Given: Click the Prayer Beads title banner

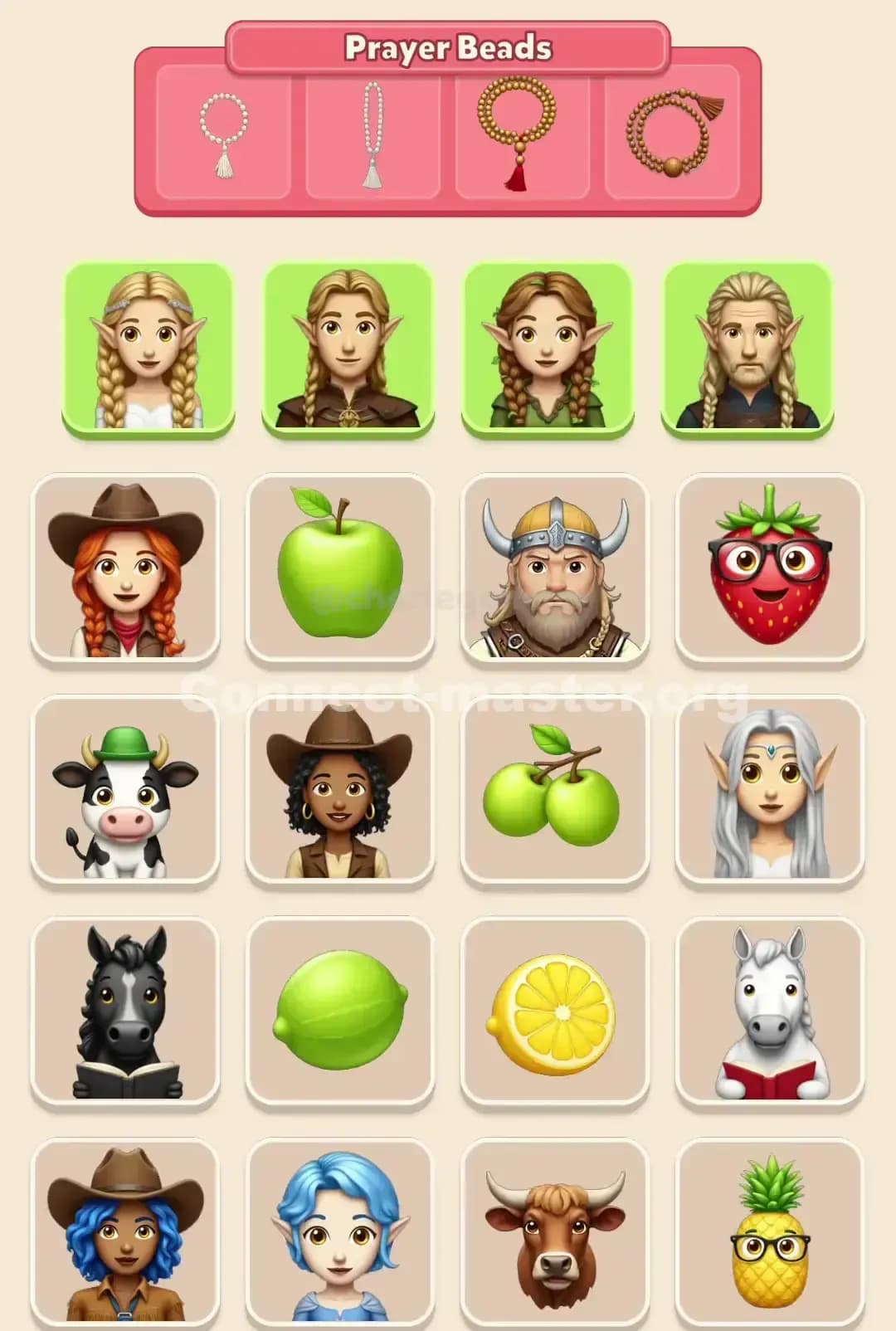Looking at the screenshot, I should [x=448, y=47].
